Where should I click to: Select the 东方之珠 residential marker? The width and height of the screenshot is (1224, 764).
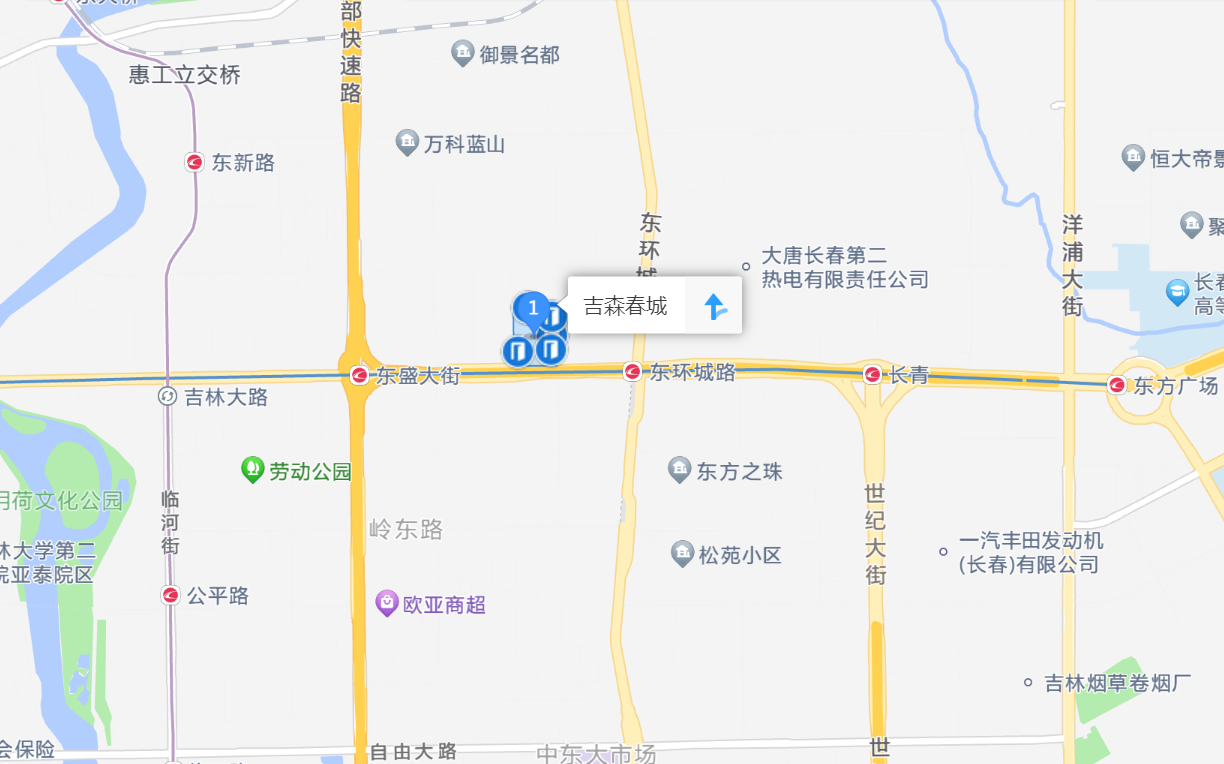(x=680, y=470)
